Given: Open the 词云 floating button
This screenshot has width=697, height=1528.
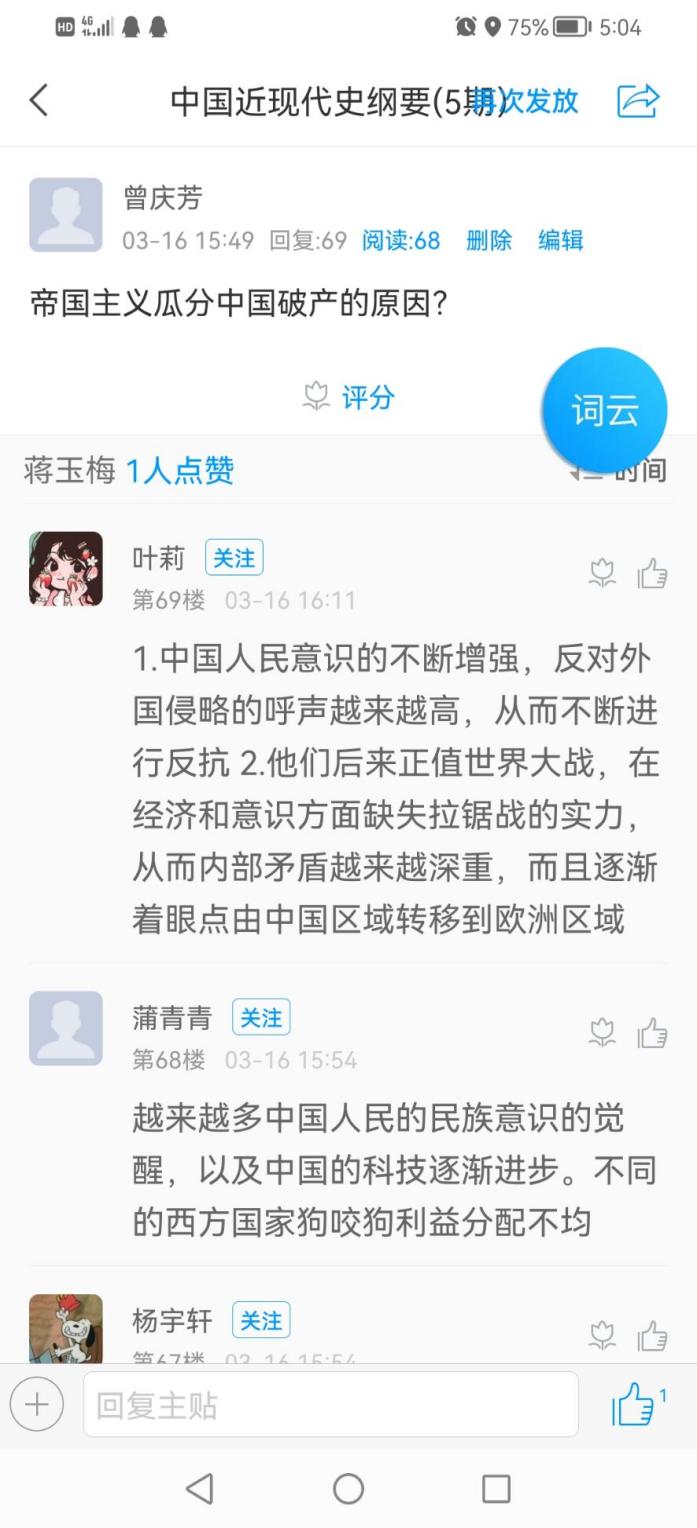Looking at the screenshot, I should tap(604, 410).
